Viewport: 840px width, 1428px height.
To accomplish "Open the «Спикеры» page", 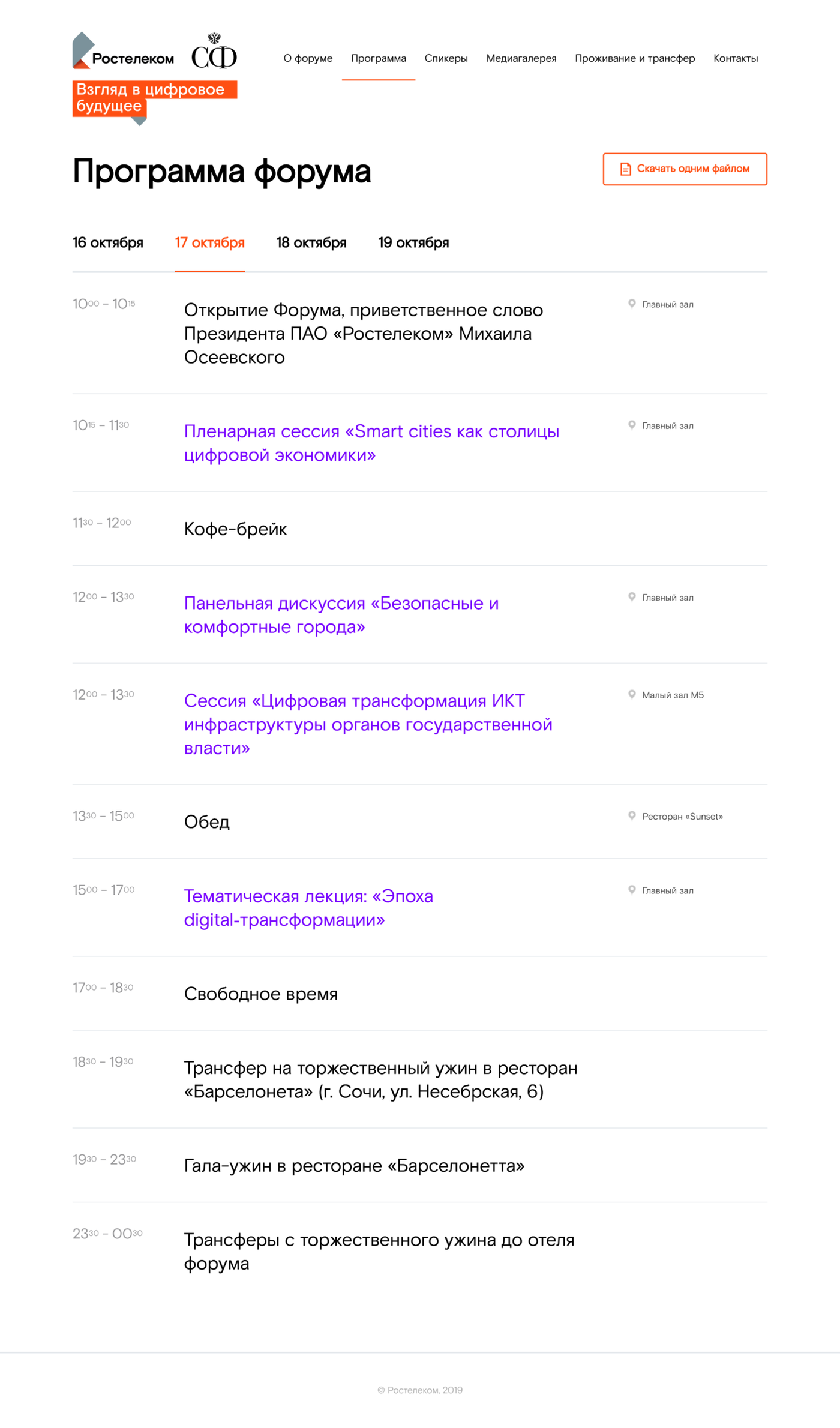I will [x=446, y=58].
